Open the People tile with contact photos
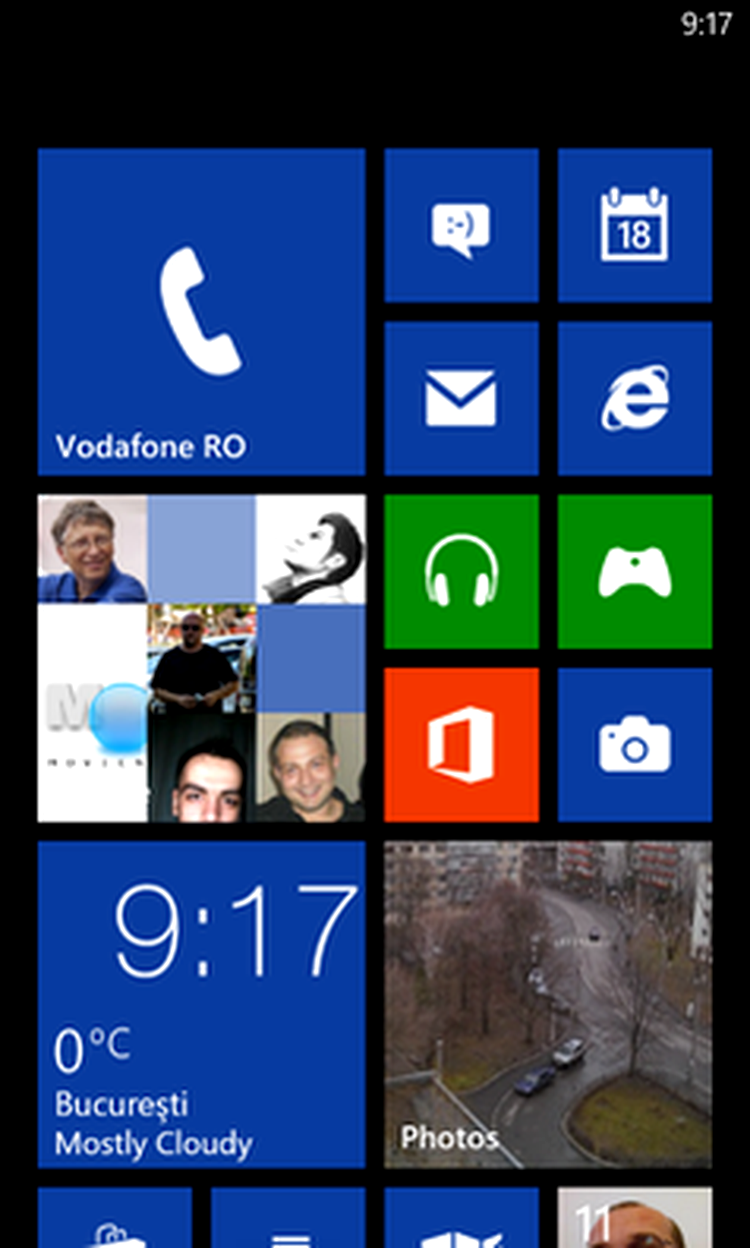750x1248 pixels. (201, 658)
